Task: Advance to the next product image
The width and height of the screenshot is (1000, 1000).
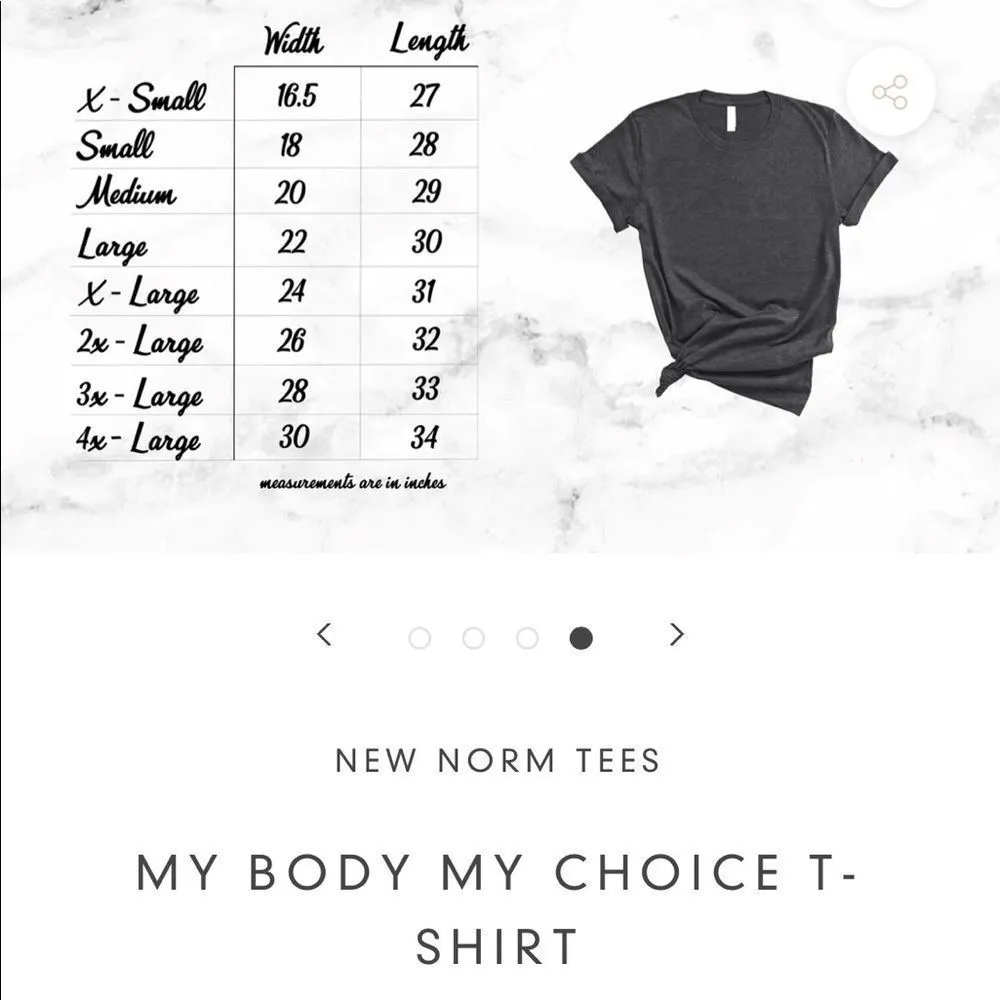Action: tap(677, 634)
